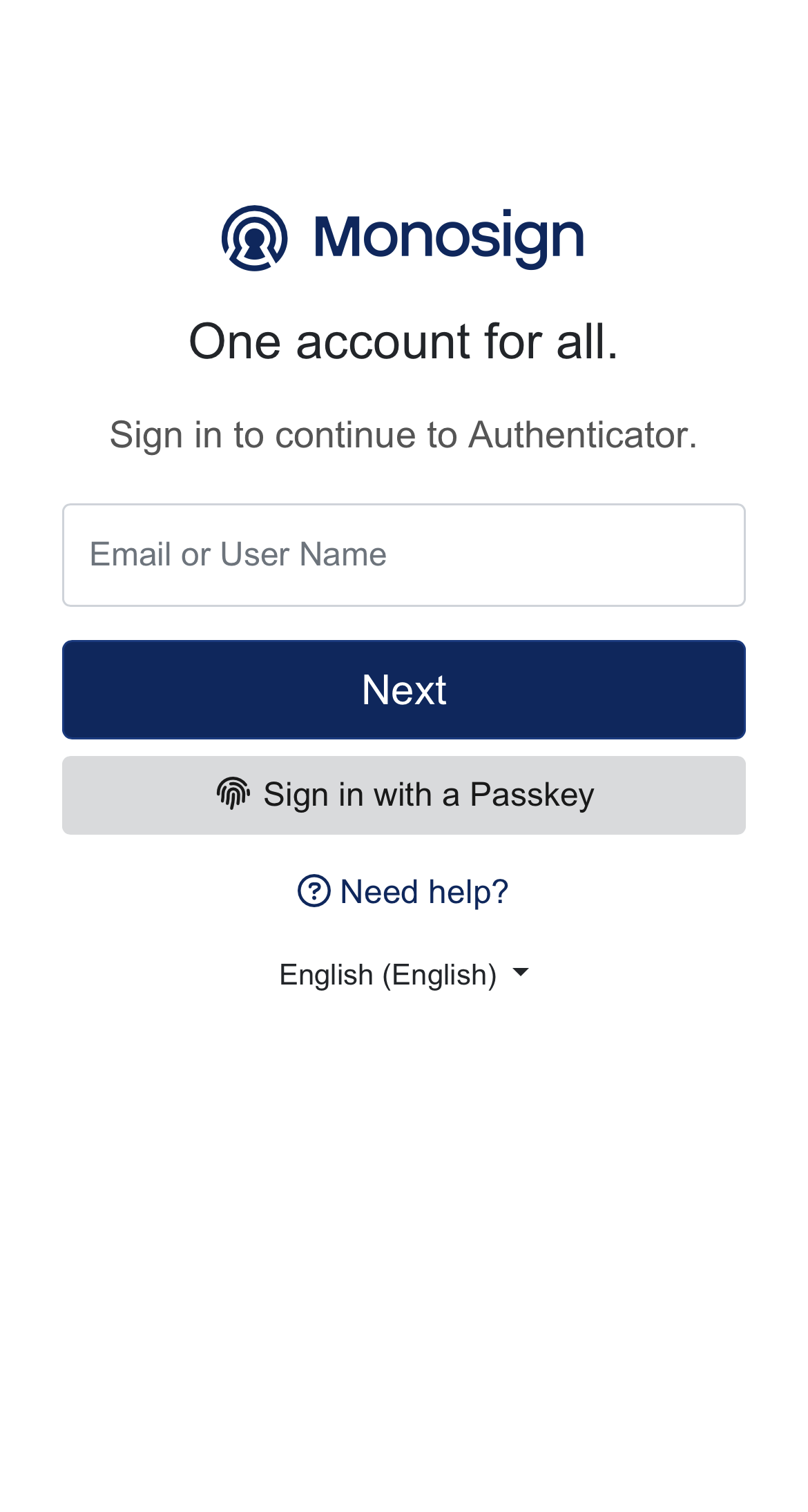Sign in with a Passkey

403,795
